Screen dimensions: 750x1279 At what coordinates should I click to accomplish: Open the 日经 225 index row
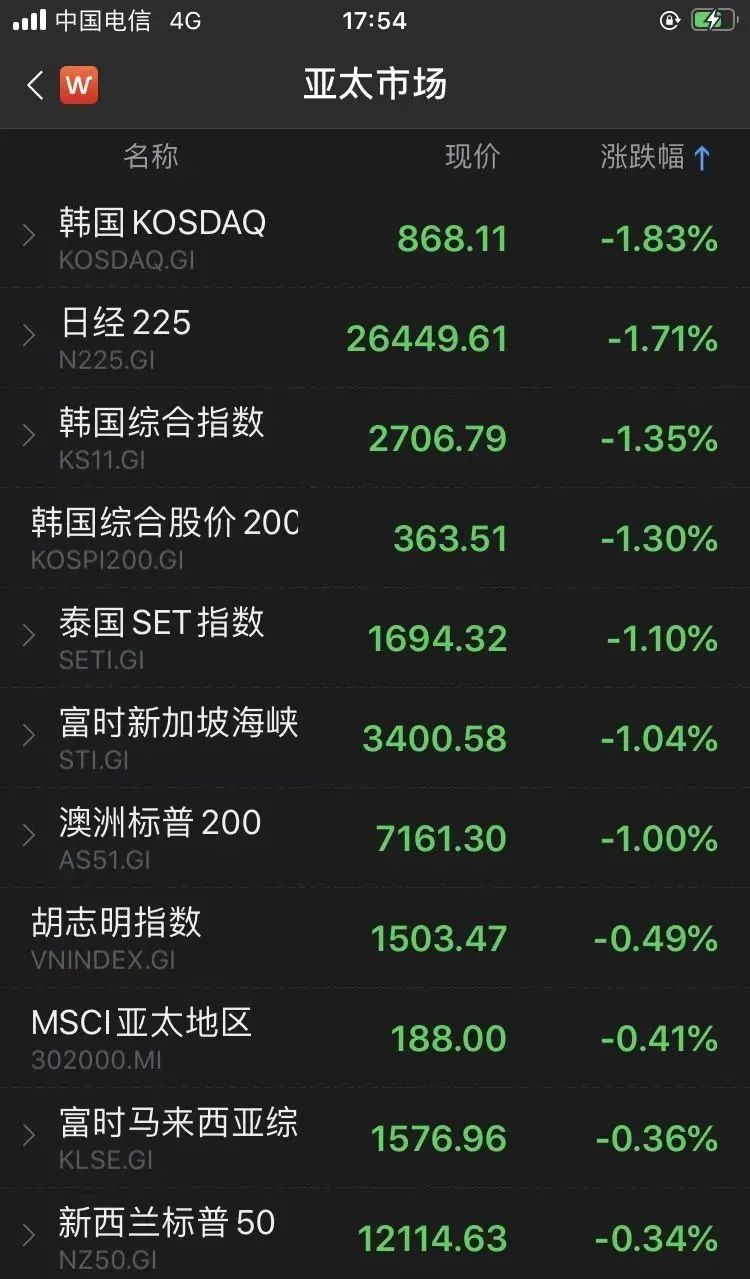[x=375, y=338]
